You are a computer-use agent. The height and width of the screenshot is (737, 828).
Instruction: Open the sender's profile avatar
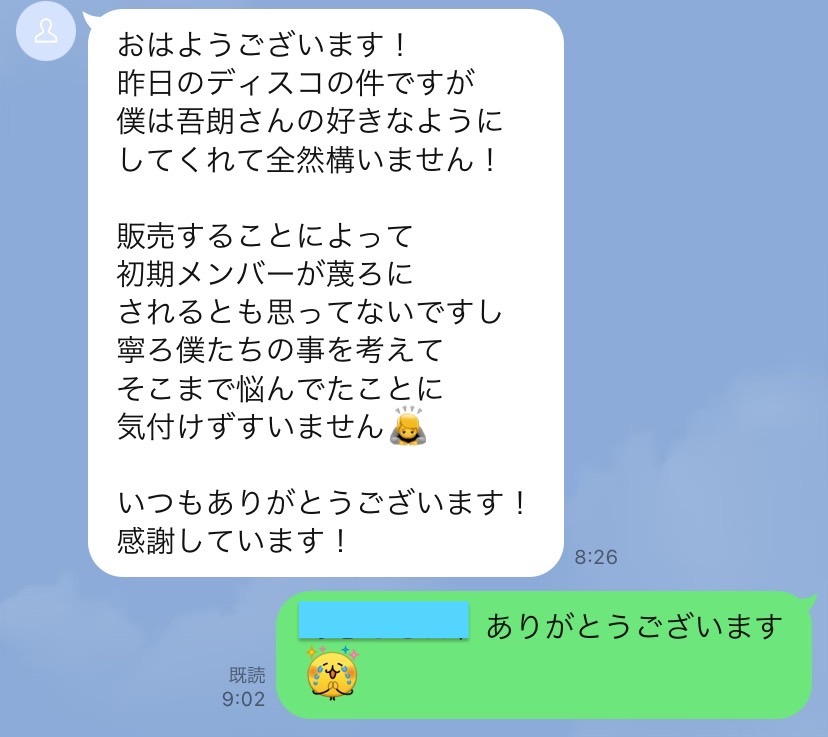[45, 32]
